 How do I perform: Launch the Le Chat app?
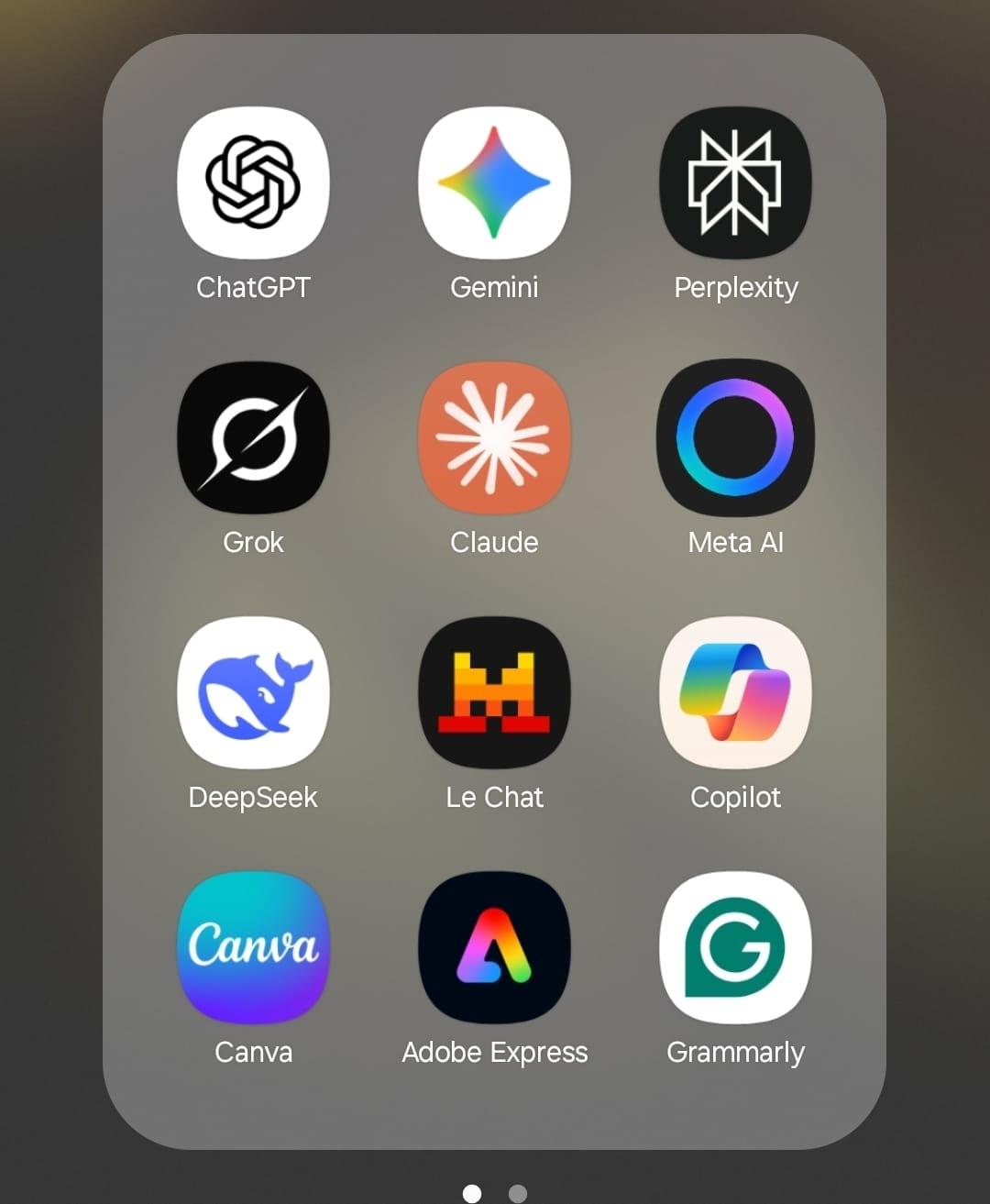(494, 692)
